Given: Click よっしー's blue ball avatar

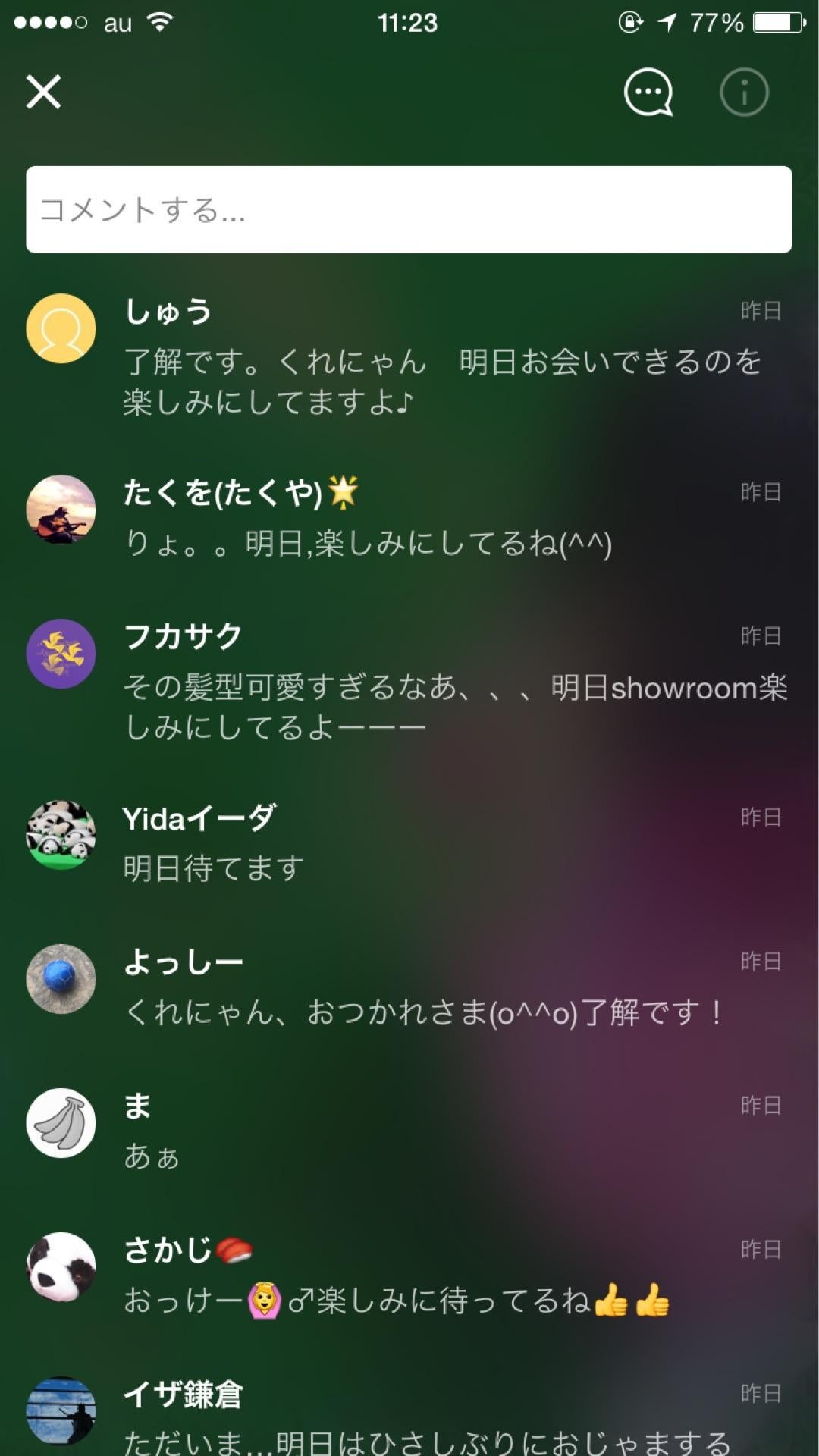Looking at the screenshot, I should coord(61,978).
